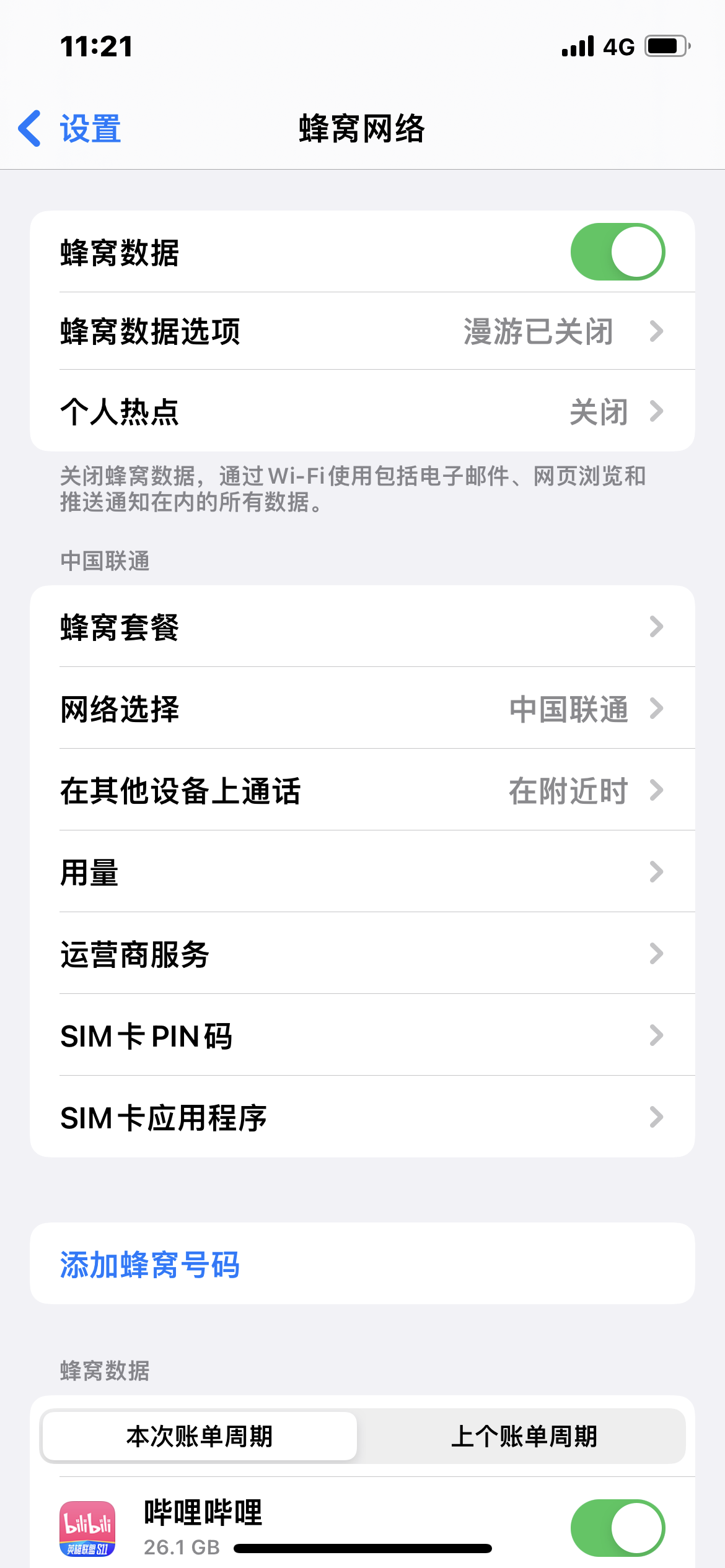The height and width of the screenshot is (1568, 725).
Task: Open 蜂窝套餐
Action: coord(362,627)
